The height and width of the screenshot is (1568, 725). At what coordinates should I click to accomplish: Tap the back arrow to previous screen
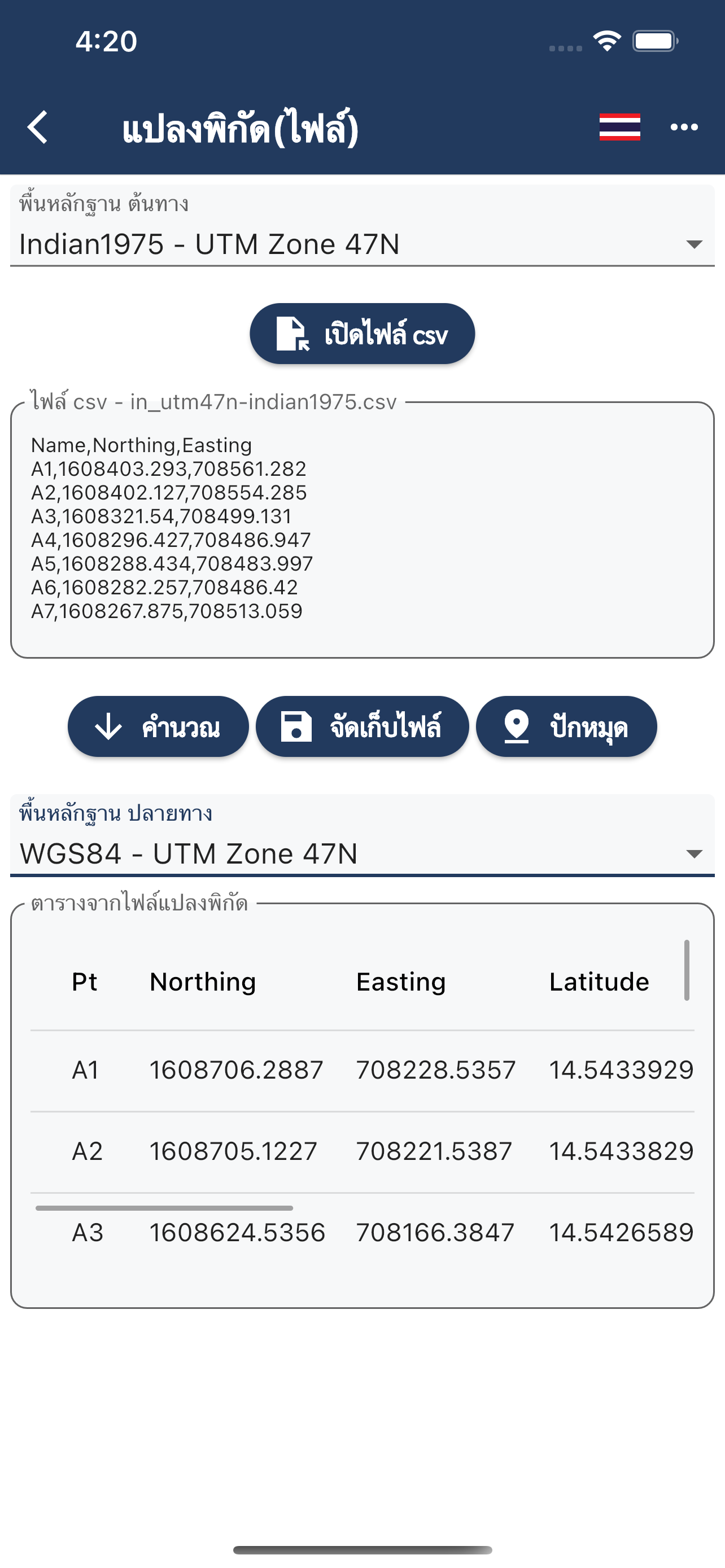tap(37, 126)
